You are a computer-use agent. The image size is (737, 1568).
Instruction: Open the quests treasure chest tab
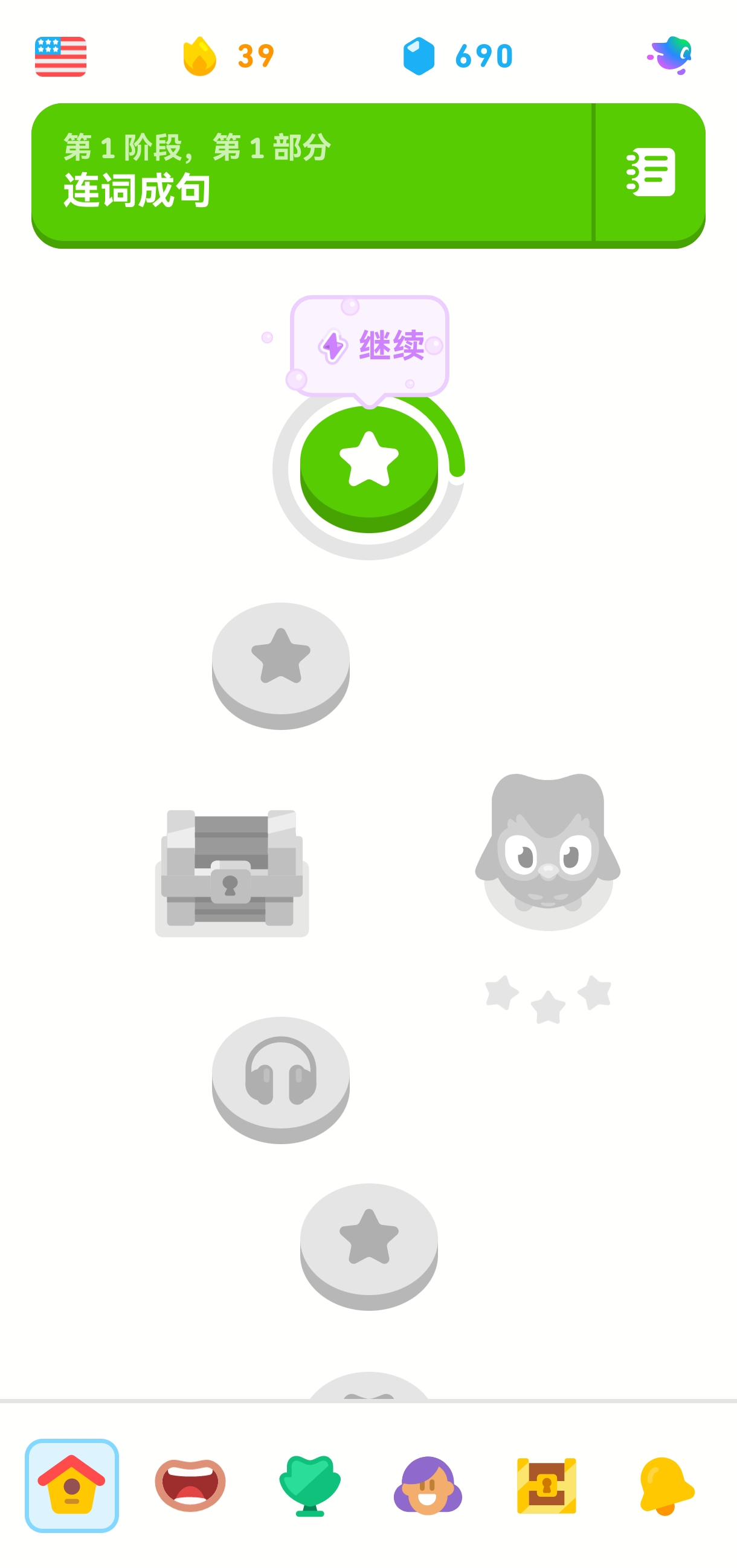(x=546, y=1485)
